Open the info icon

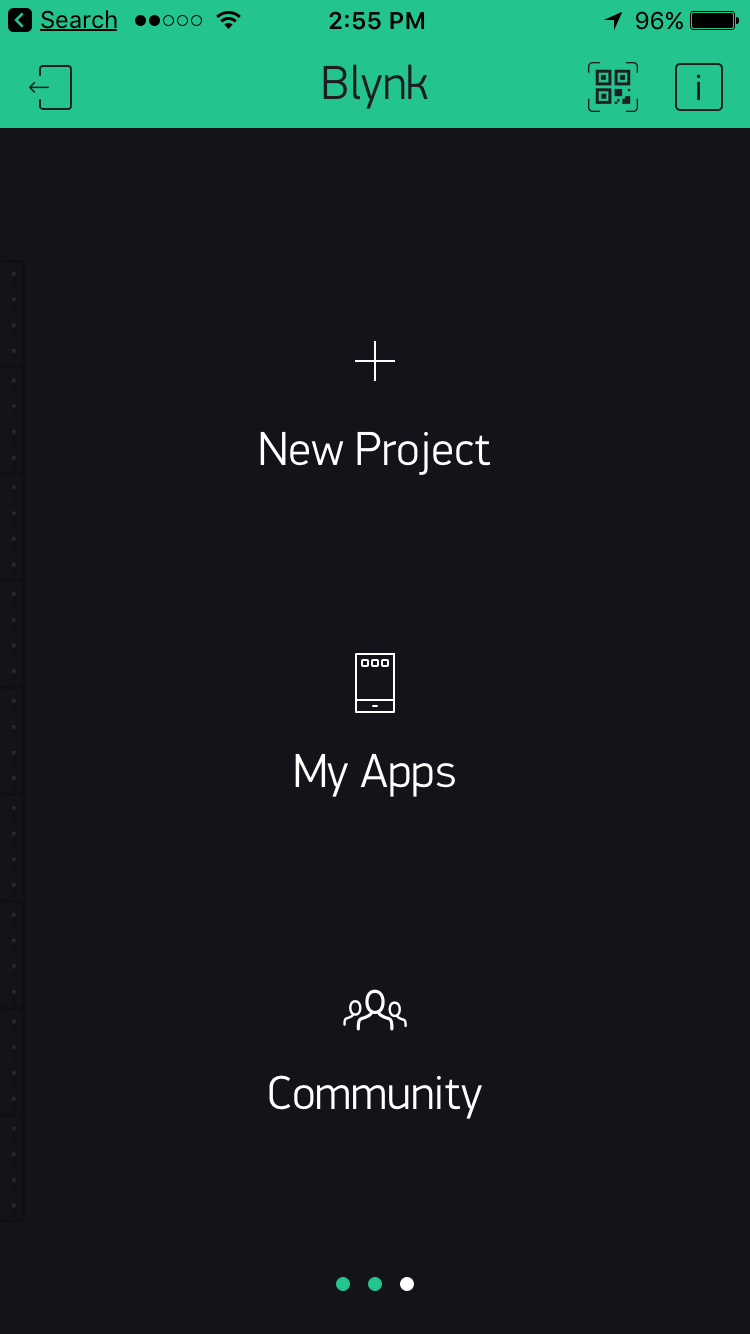(x=698, y=88)
